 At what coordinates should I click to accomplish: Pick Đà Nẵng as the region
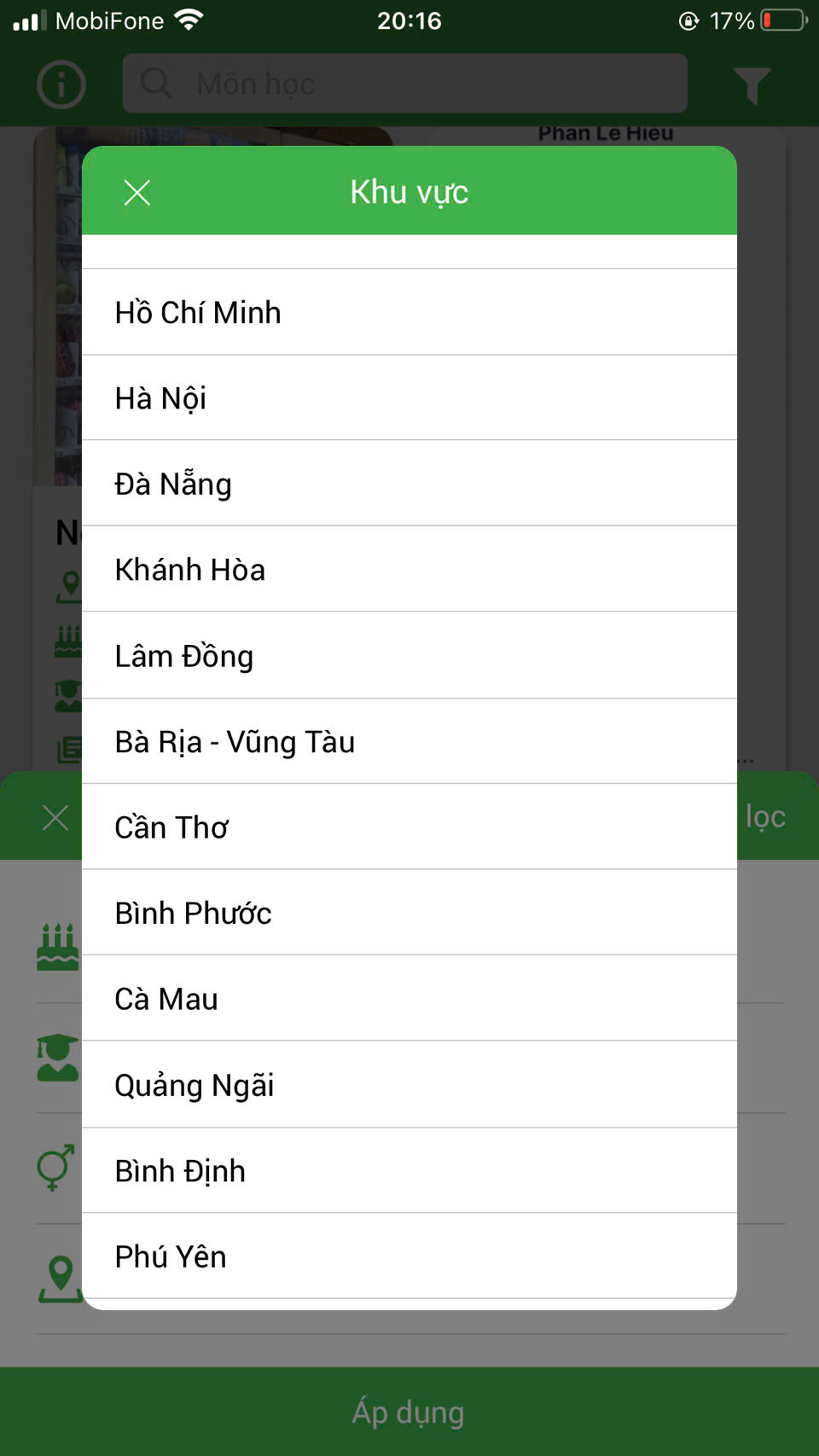point(409,484)
